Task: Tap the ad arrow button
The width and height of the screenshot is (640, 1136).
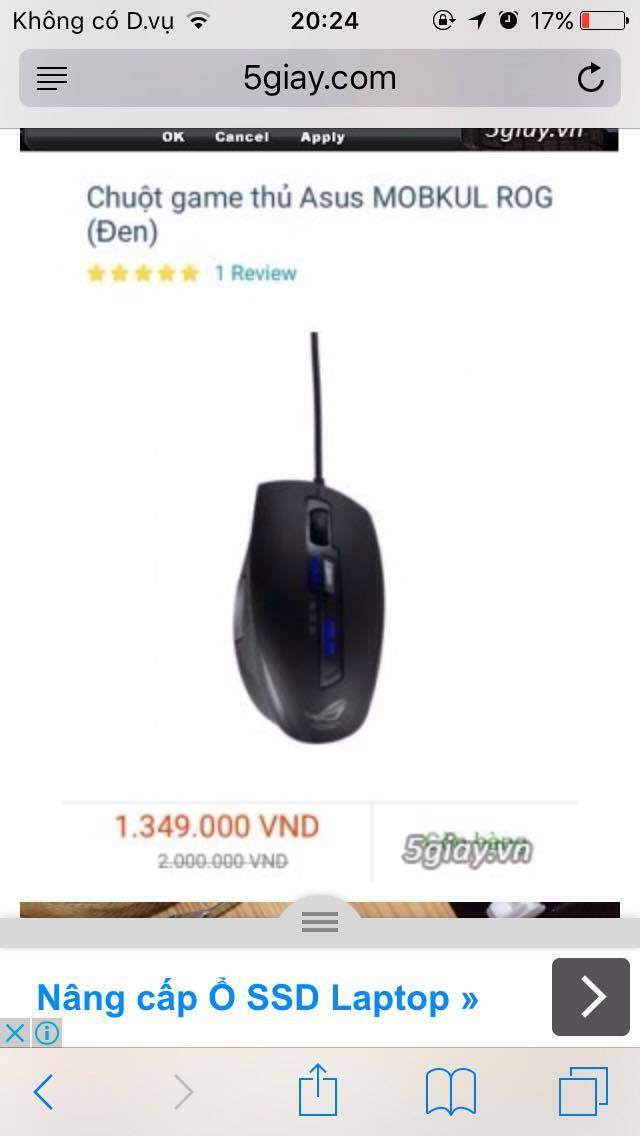Action: tap(591, 996)
